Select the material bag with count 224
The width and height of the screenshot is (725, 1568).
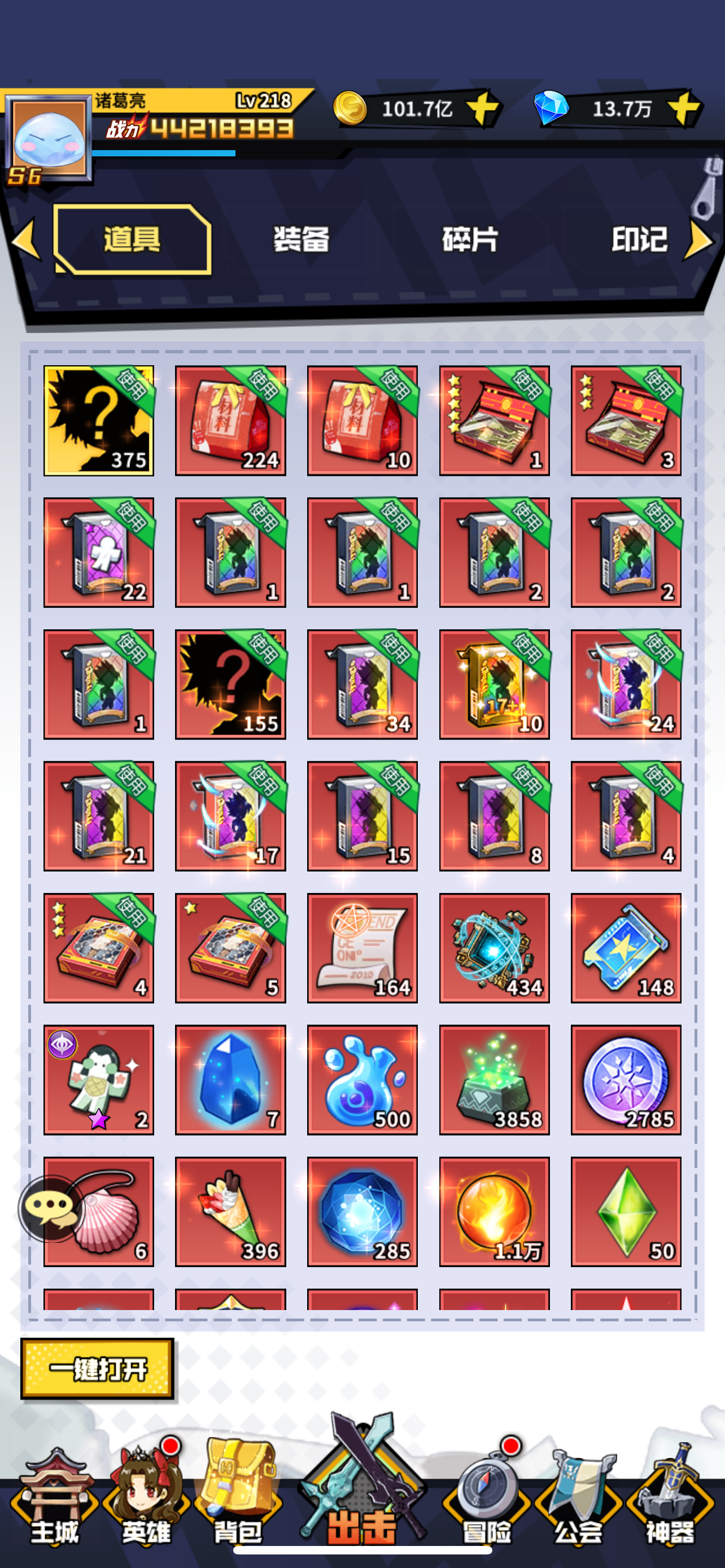tap(231, 421)
